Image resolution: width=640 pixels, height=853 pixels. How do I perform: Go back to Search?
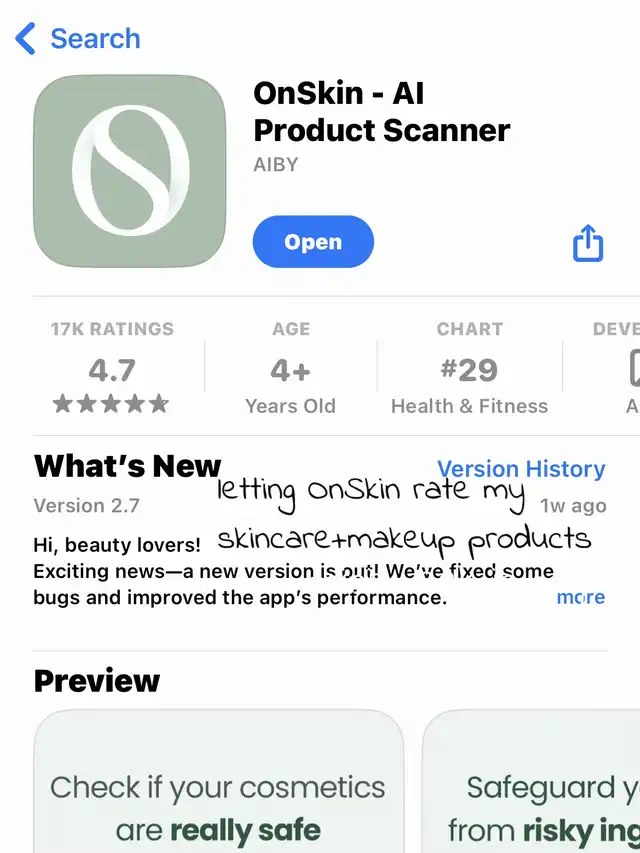78,39
